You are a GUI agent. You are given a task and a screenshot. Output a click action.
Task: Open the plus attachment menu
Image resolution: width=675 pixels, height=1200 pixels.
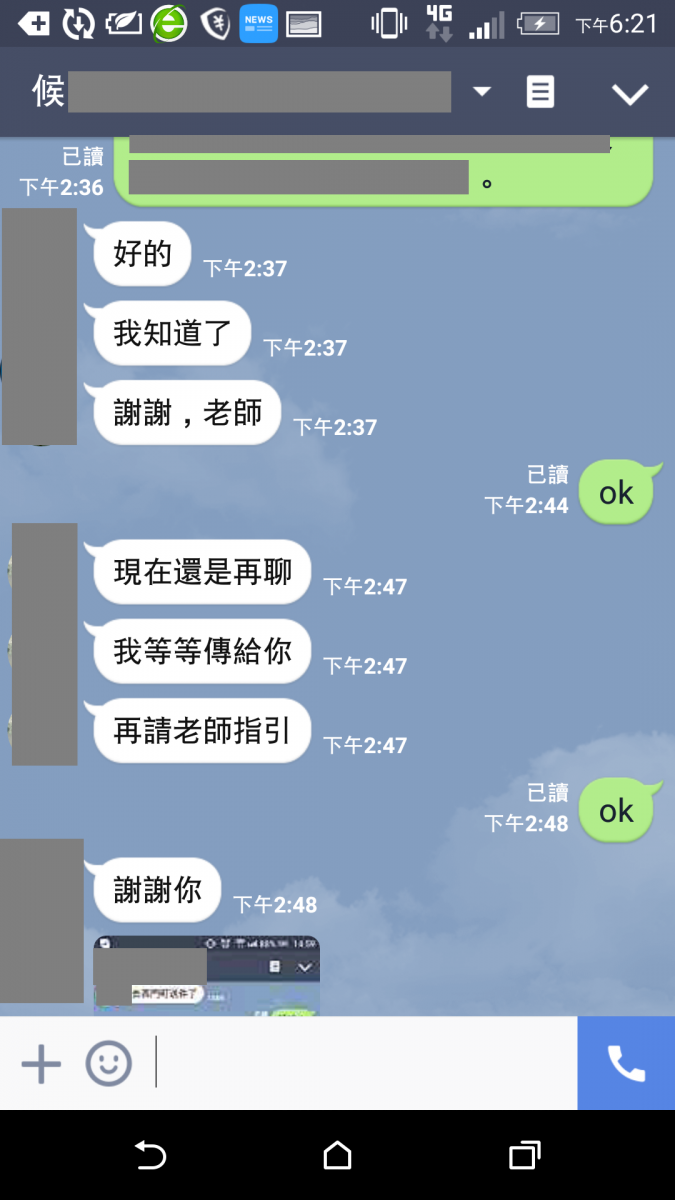coord(41,1063)
